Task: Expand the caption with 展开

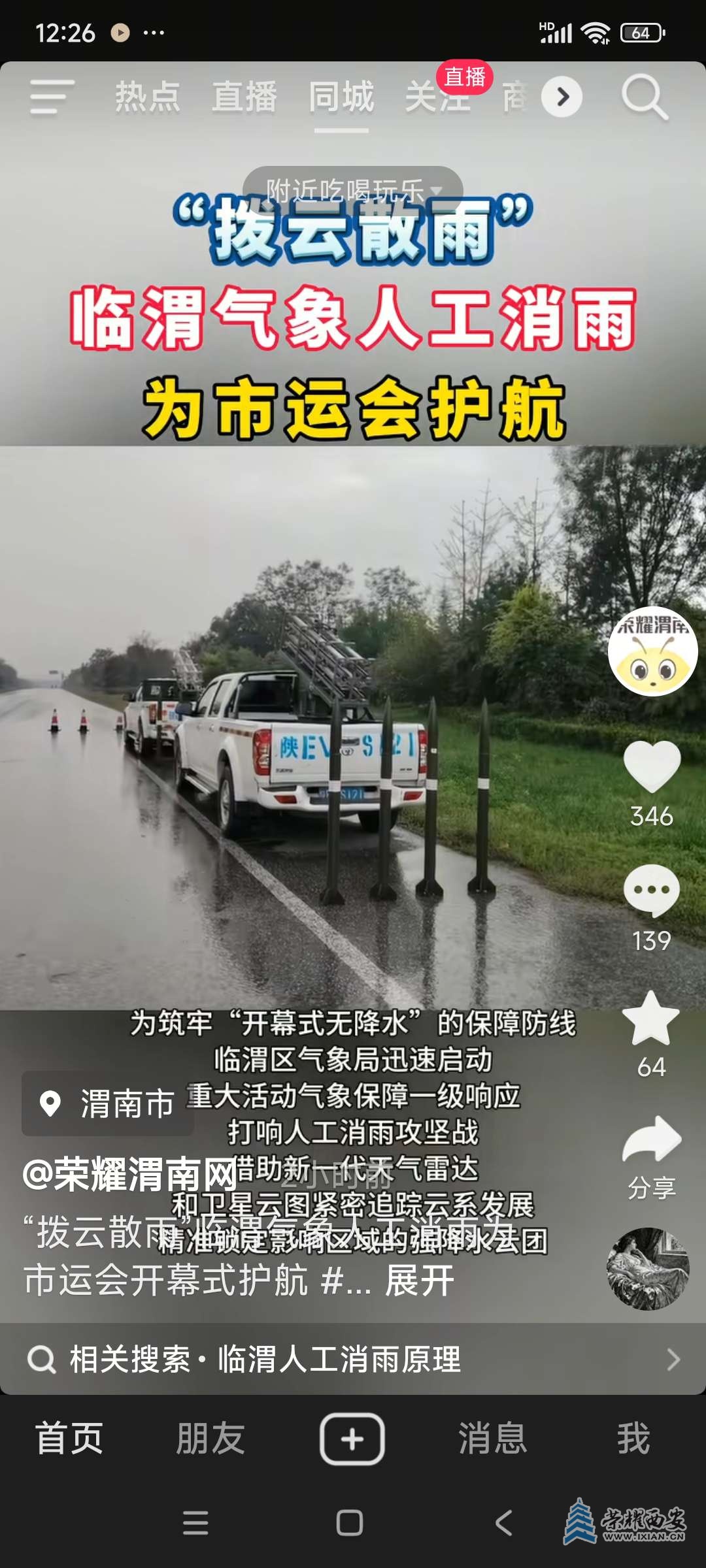Action: (420, 1280)
